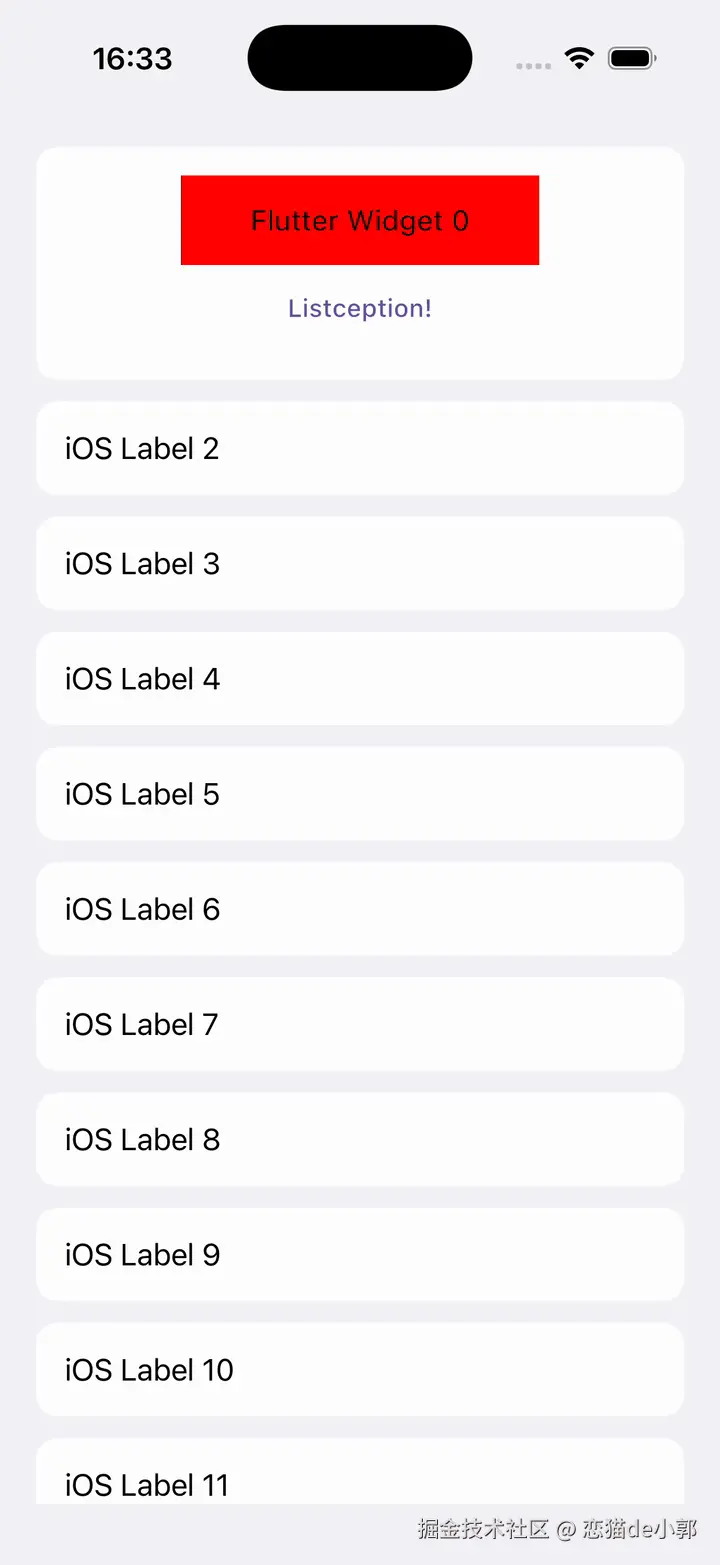Tap the iOS Label 9 list item
Screen dimensions: 720x1565
(360, 1254)
